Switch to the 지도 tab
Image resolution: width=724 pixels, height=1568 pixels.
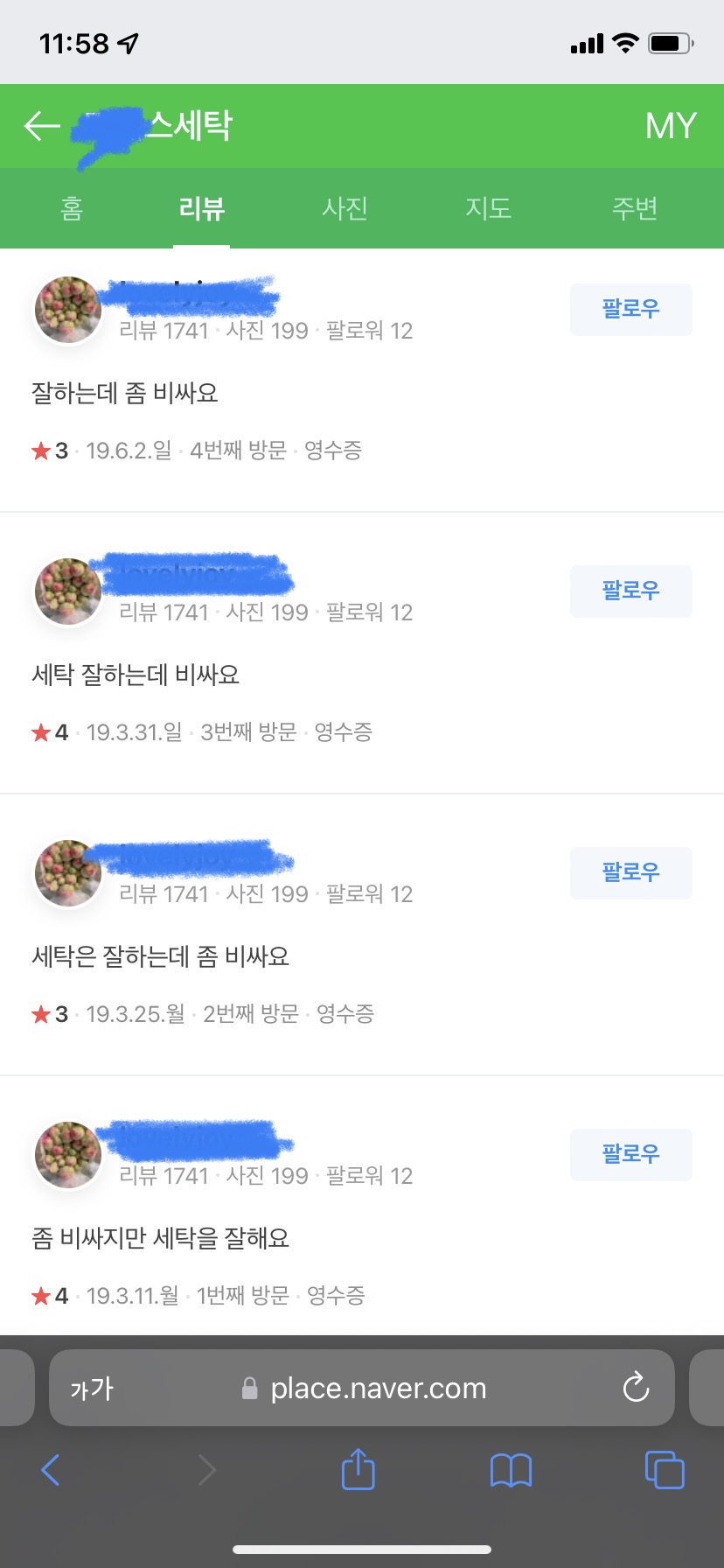point(488,208)
